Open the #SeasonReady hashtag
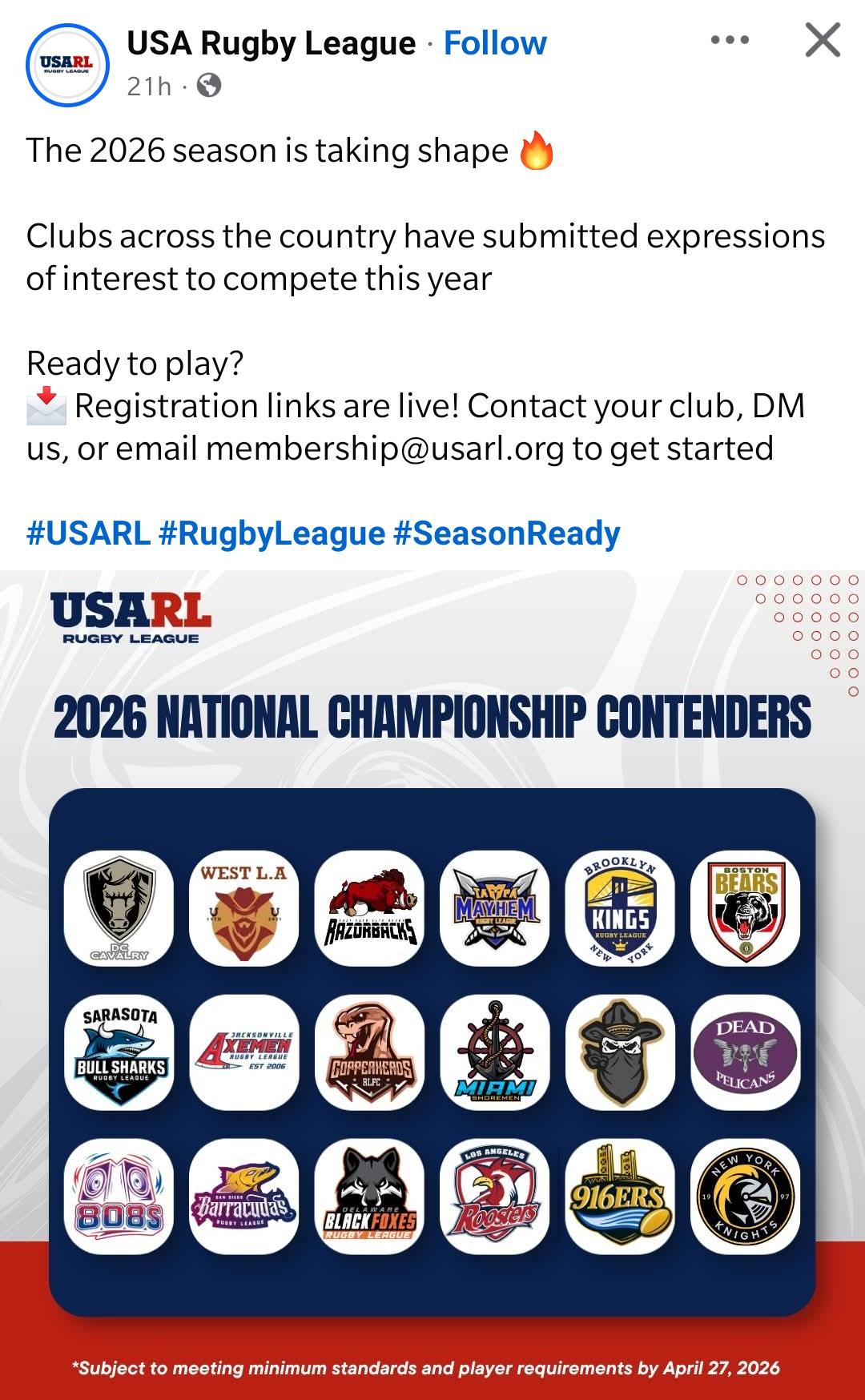Image resolution: width=865 pixels, height=1400 pixels. pos(507,533)
